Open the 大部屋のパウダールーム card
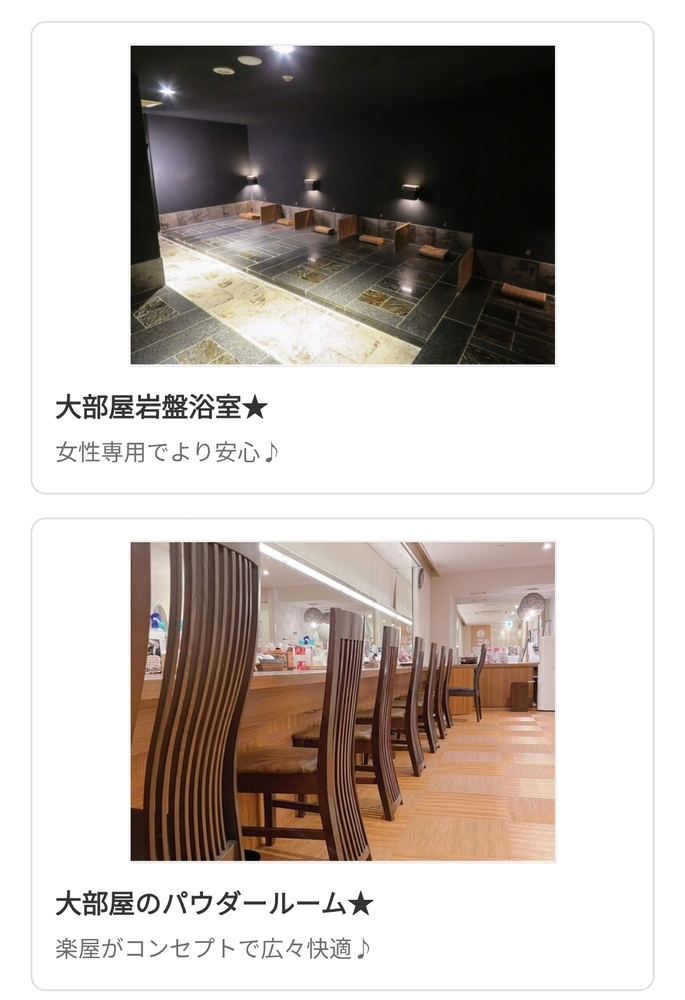This screenshot has width=685, height=1000. point(342,753)
